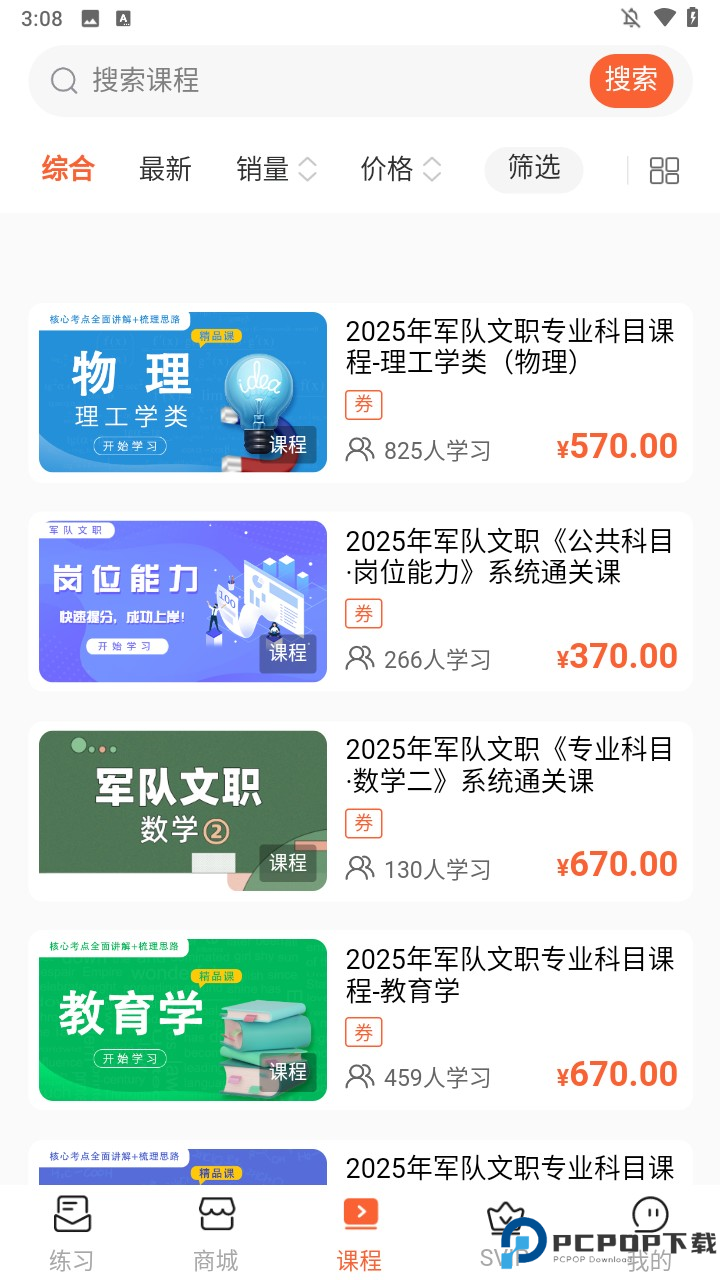
Task: Expand the 价格 price sort dropdown
Action: [399, 169]
